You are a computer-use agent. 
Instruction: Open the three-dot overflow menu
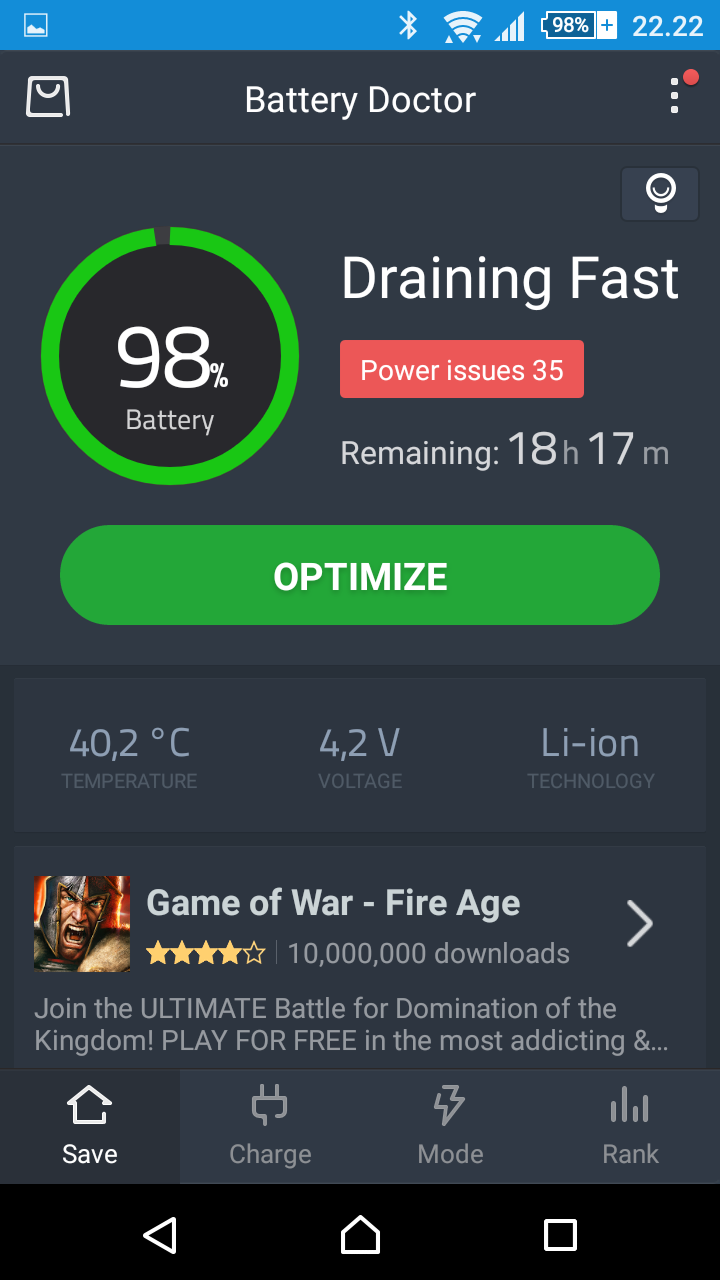pos(676,96)
